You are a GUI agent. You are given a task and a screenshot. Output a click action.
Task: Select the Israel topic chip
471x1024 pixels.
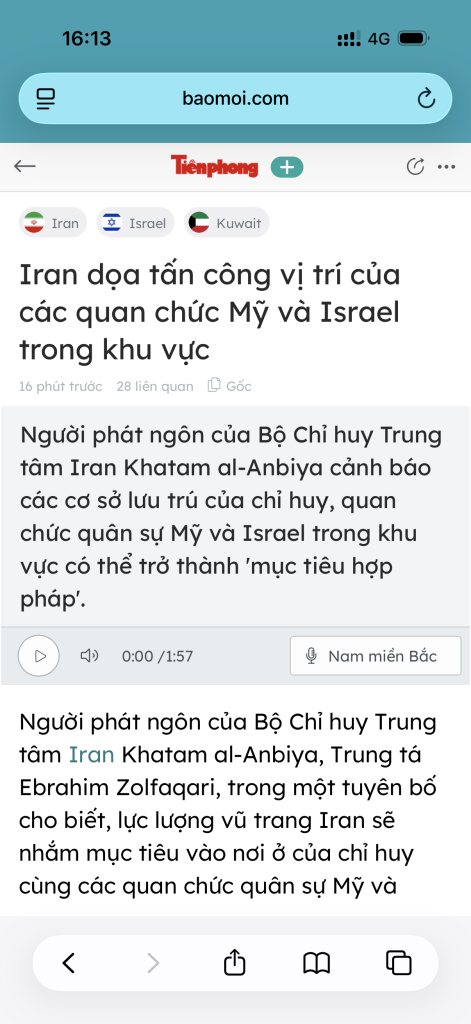point(135,223)
